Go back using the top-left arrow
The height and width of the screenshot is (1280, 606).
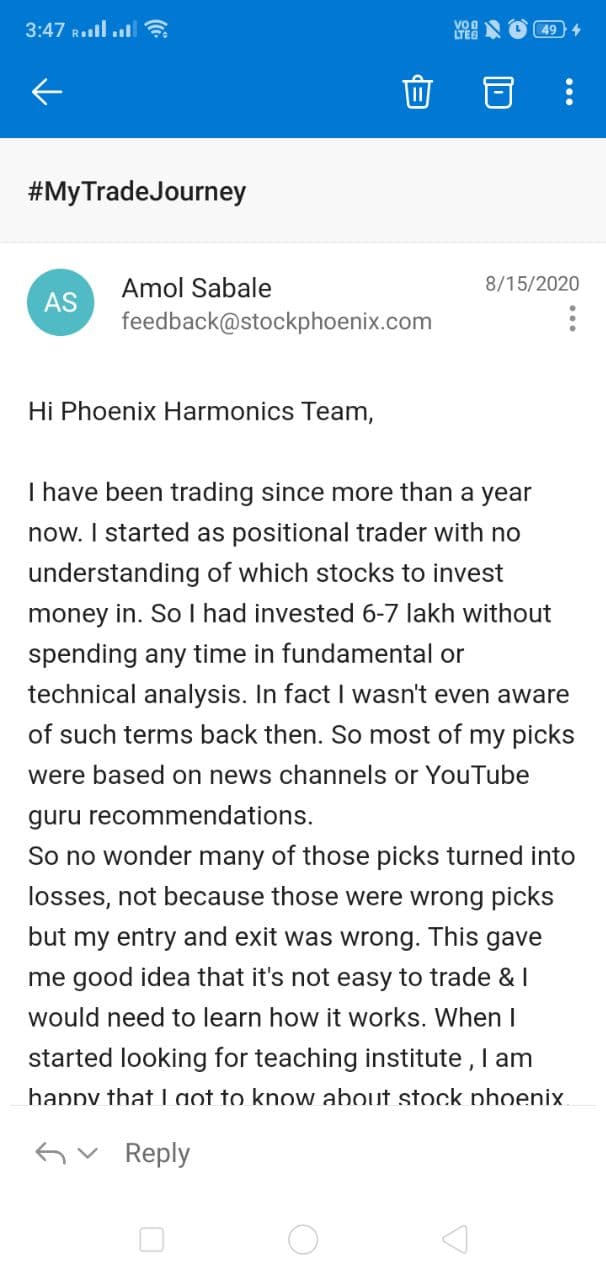[x=47, y=92]
